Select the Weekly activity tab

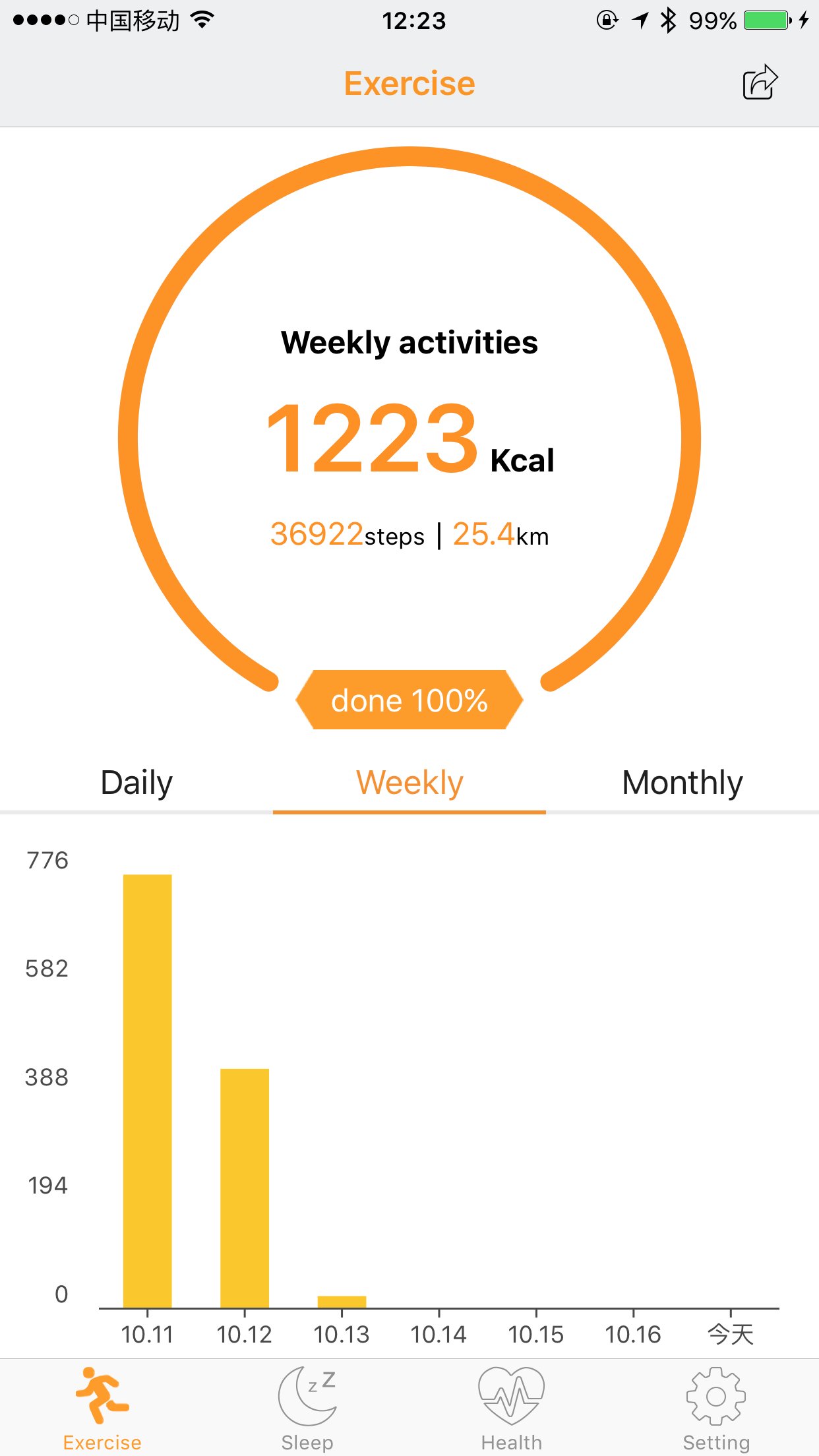tap(409, 783)
